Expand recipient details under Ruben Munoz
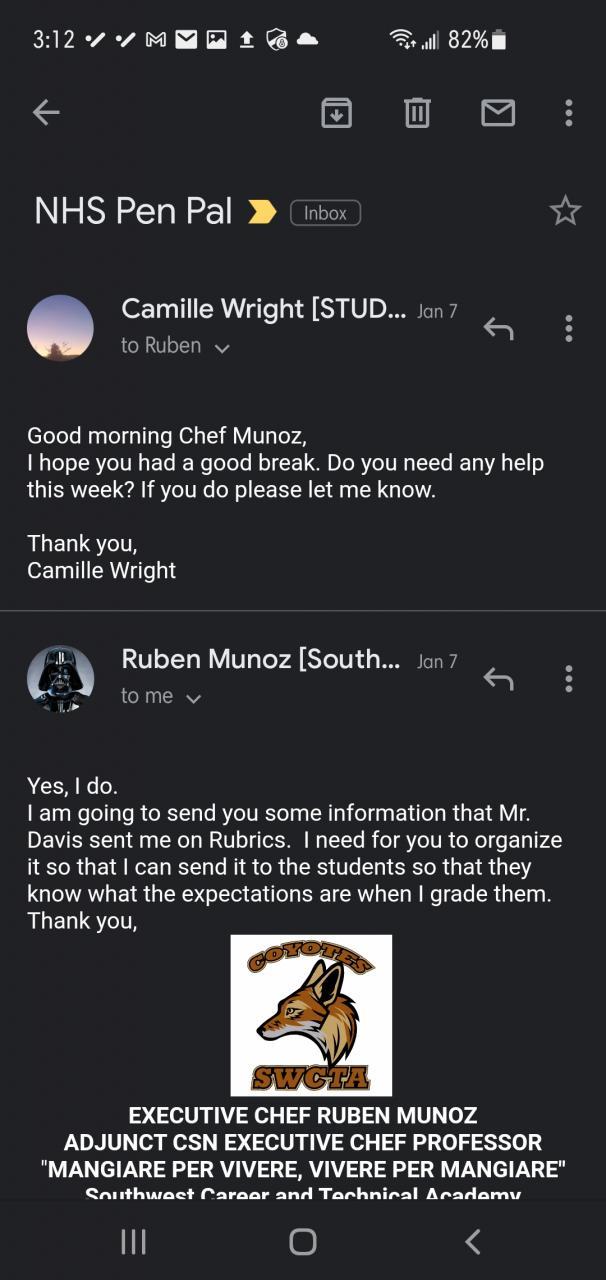Viewport: 606px width, 1280px height. [193, 698]
